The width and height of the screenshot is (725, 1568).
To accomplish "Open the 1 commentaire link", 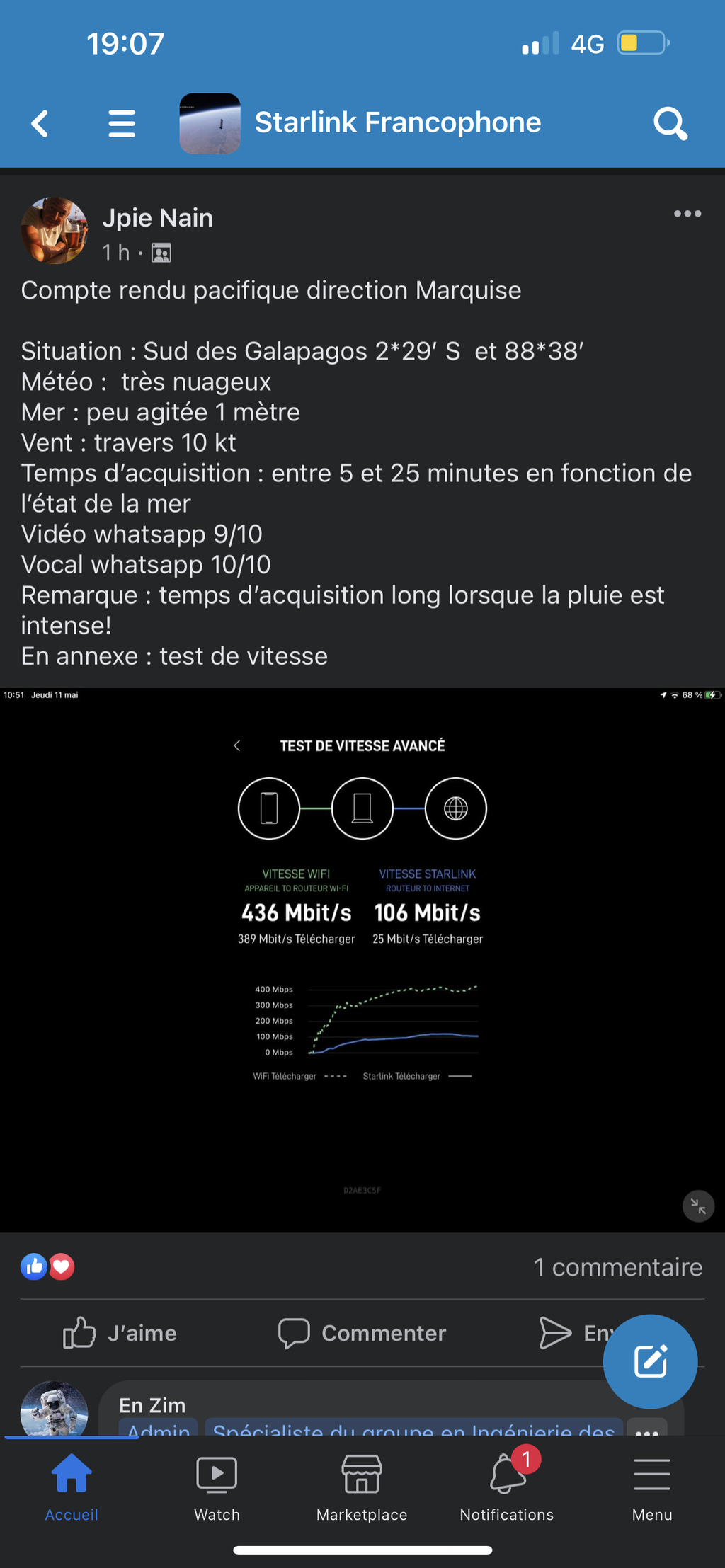I will (618, 1266).
